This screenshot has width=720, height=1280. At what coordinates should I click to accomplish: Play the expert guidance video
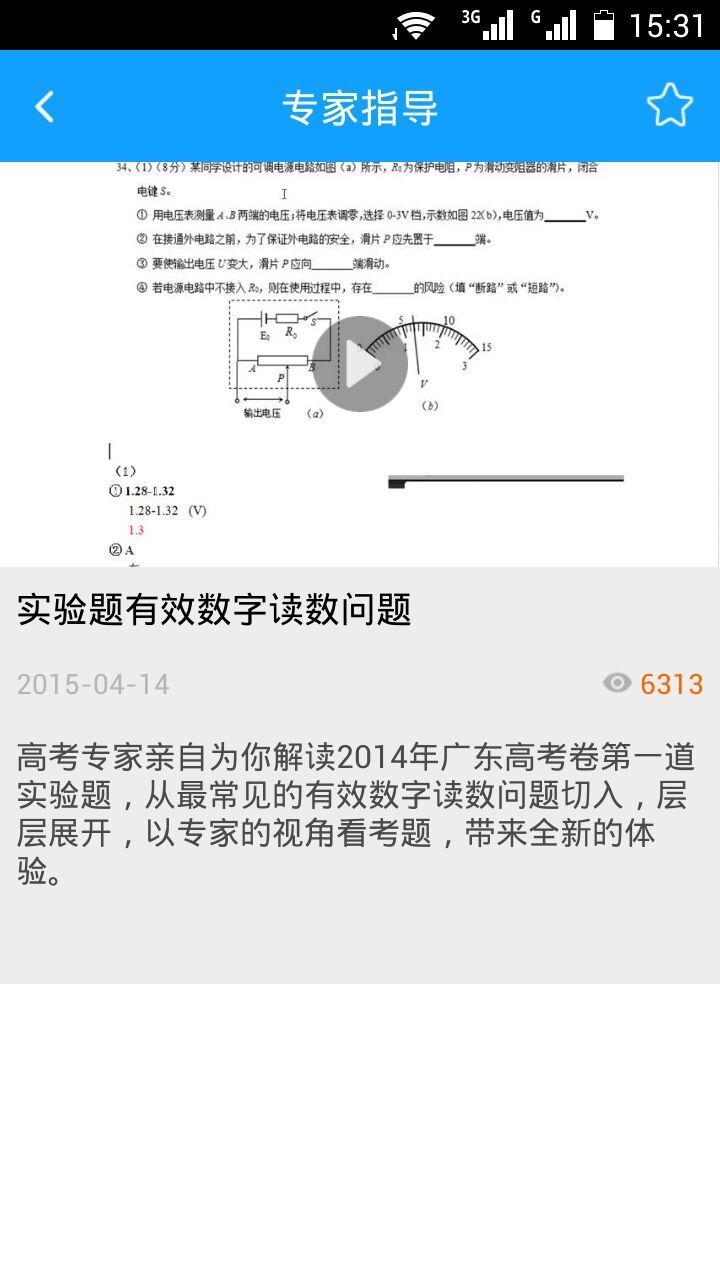pos(360,364)
